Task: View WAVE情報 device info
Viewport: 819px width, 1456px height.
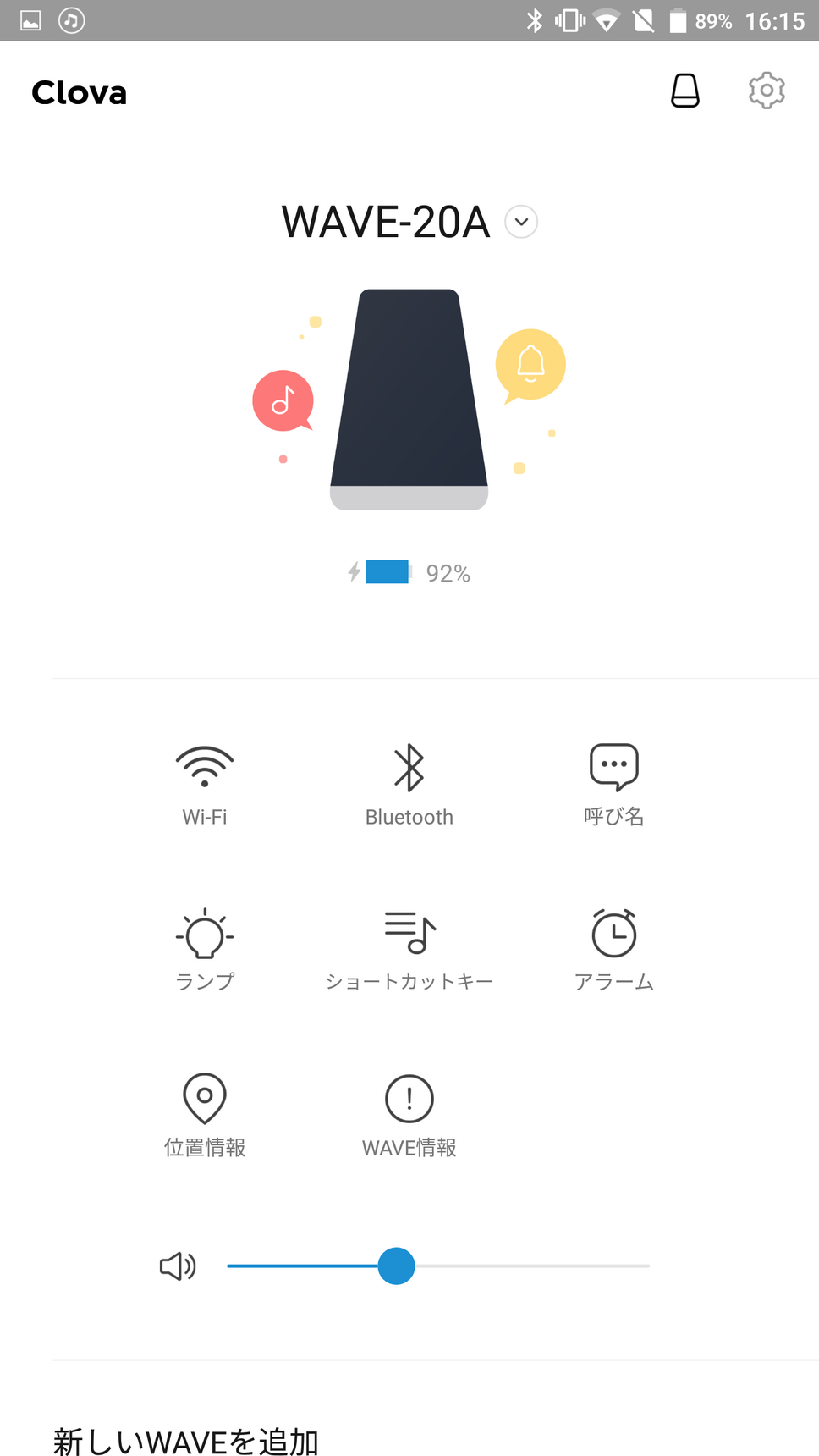Action: (409, 1115)
